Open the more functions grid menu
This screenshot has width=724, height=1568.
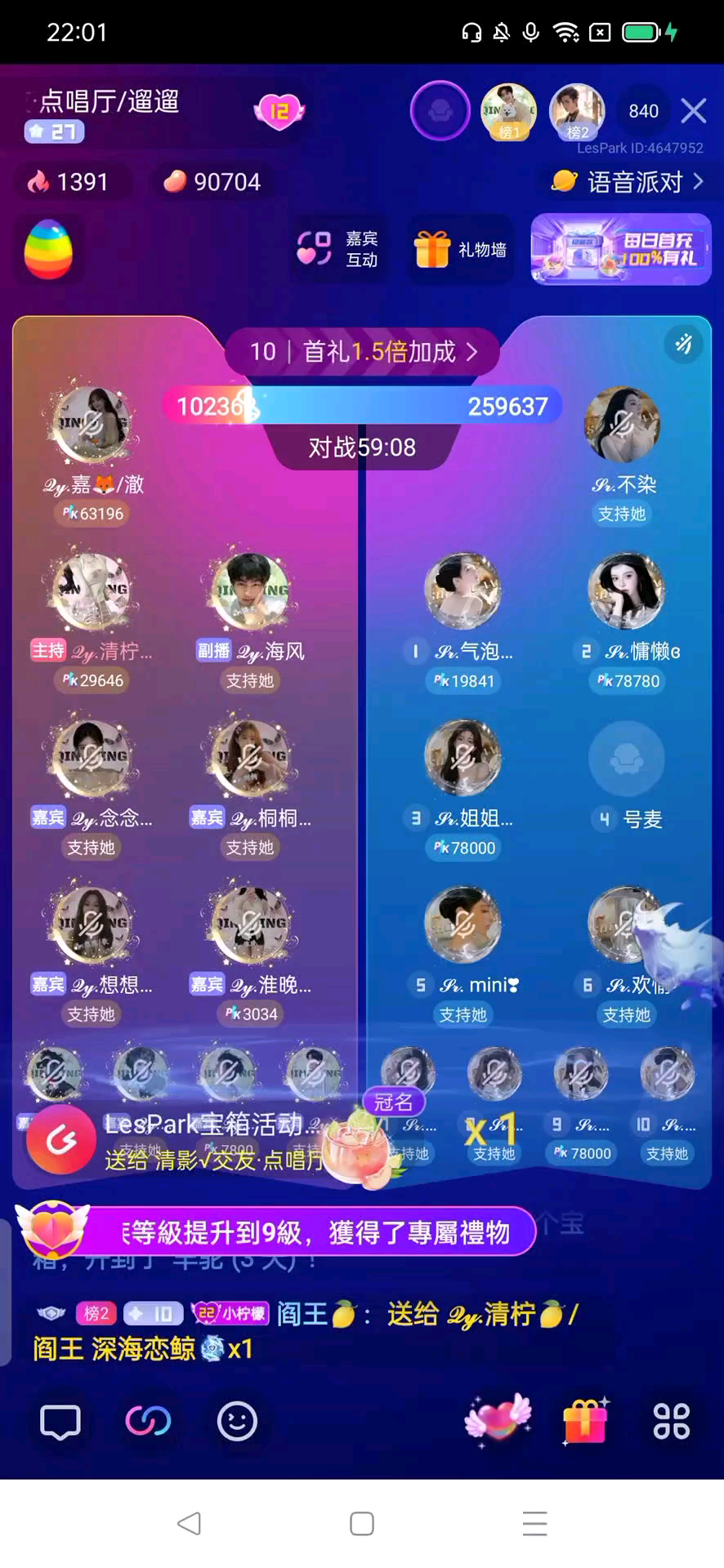pyautogui.click(x=671, y=1422)
